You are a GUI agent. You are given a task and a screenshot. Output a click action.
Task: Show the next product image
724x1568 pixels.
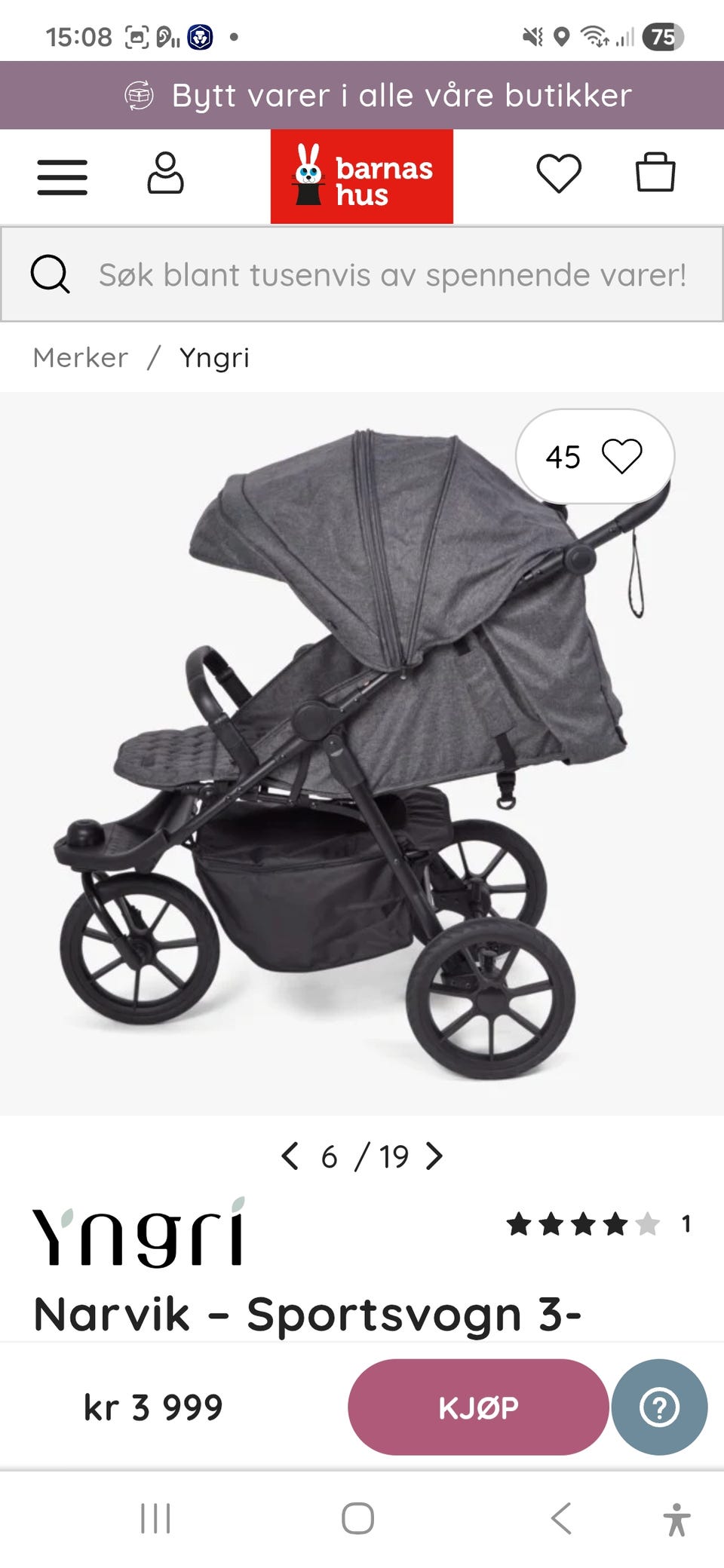click(434, 1156)
